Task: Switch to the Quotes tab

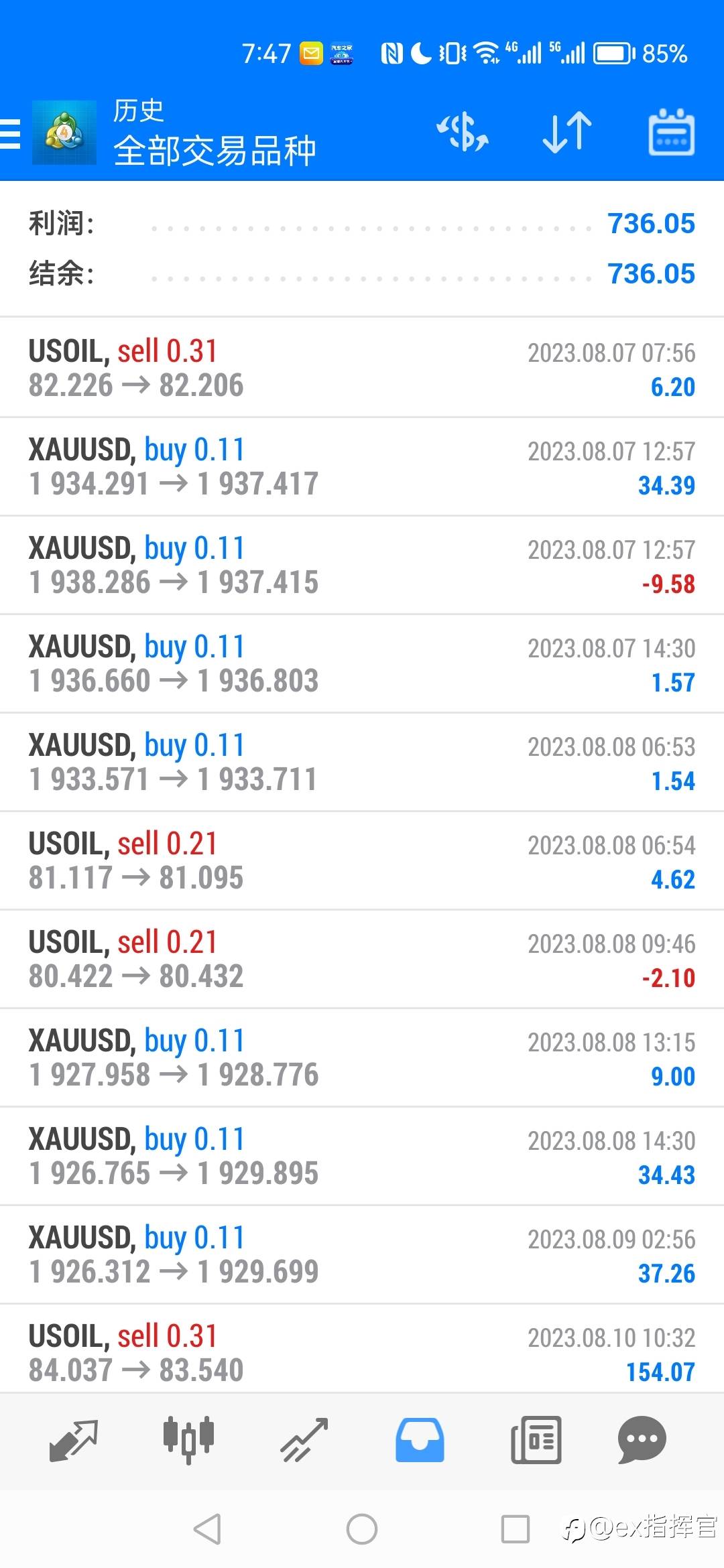Action: 74,1441
